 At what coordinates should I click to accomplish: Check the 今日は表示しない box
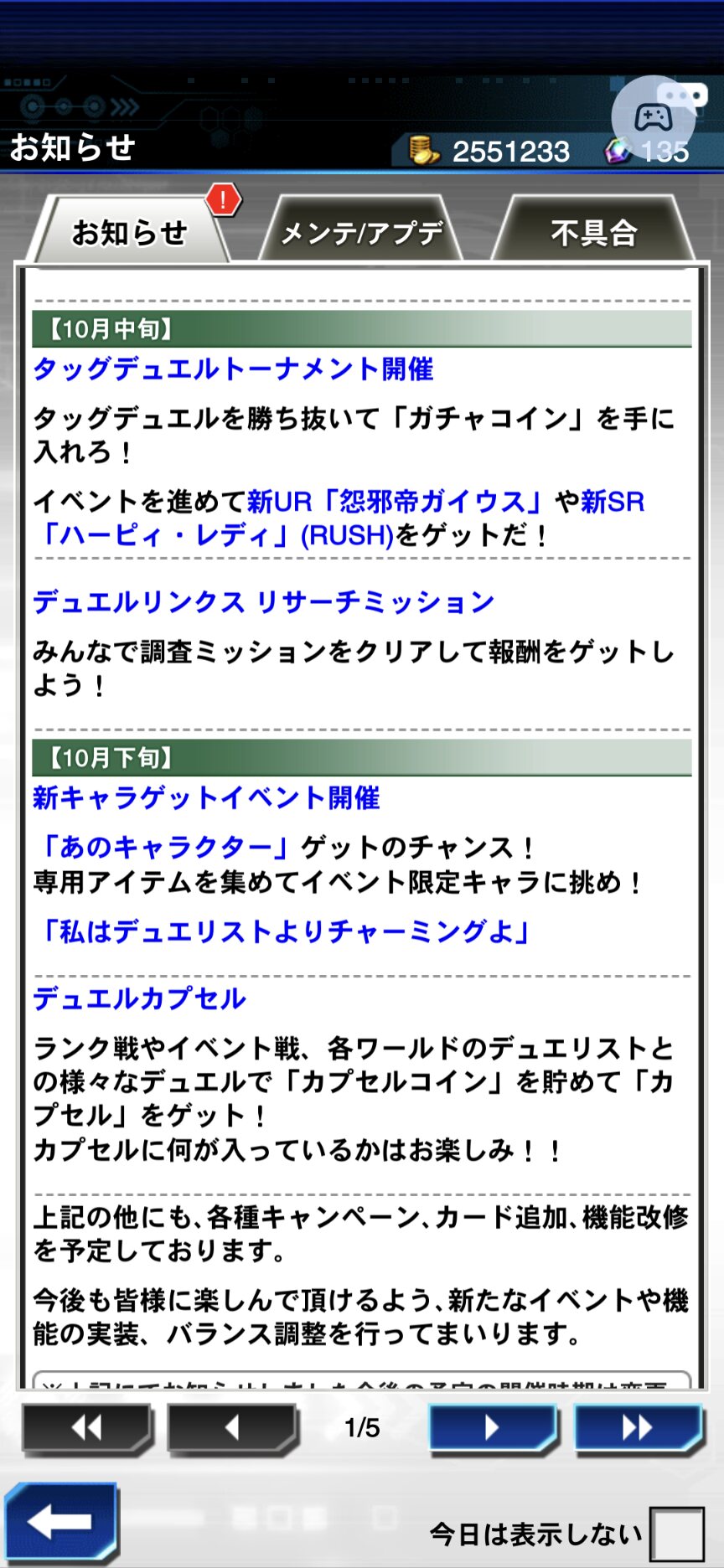(677, 1534)
